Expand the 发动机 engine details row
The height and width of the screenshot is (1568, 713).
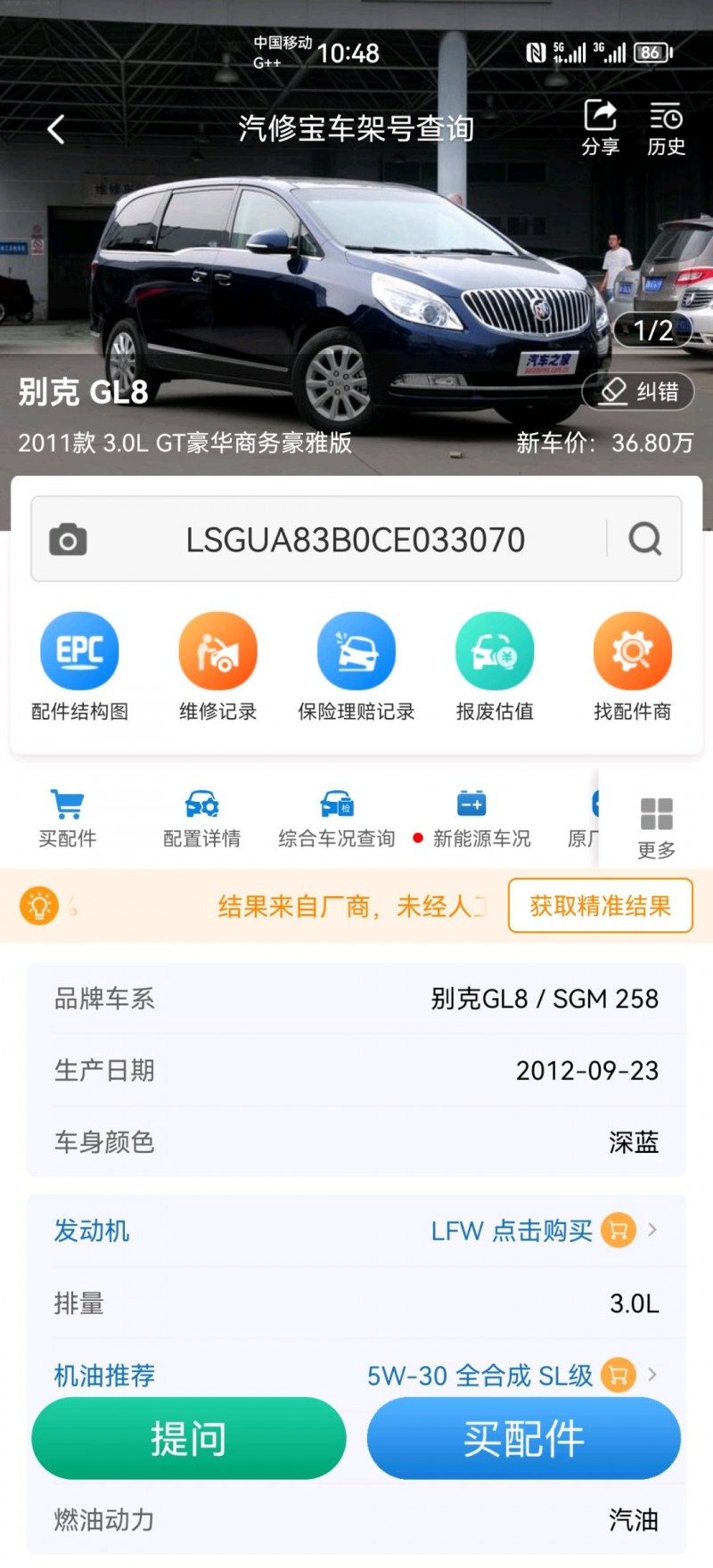pos(356,1230)
